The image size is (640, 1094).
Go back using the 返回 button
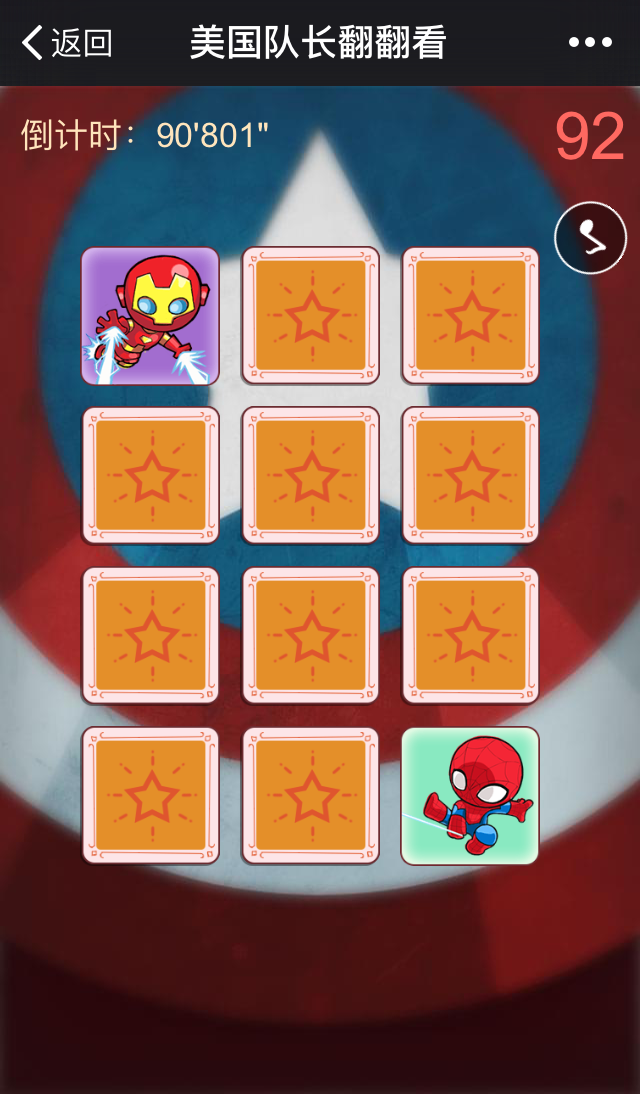67,43
